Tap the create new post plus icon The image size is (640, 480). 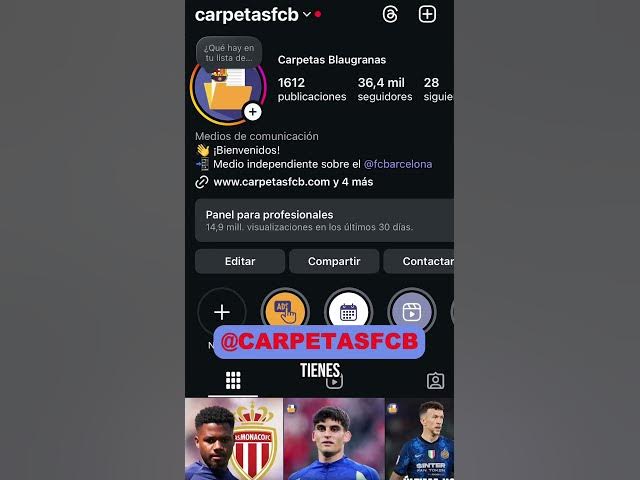pos(427,14)
